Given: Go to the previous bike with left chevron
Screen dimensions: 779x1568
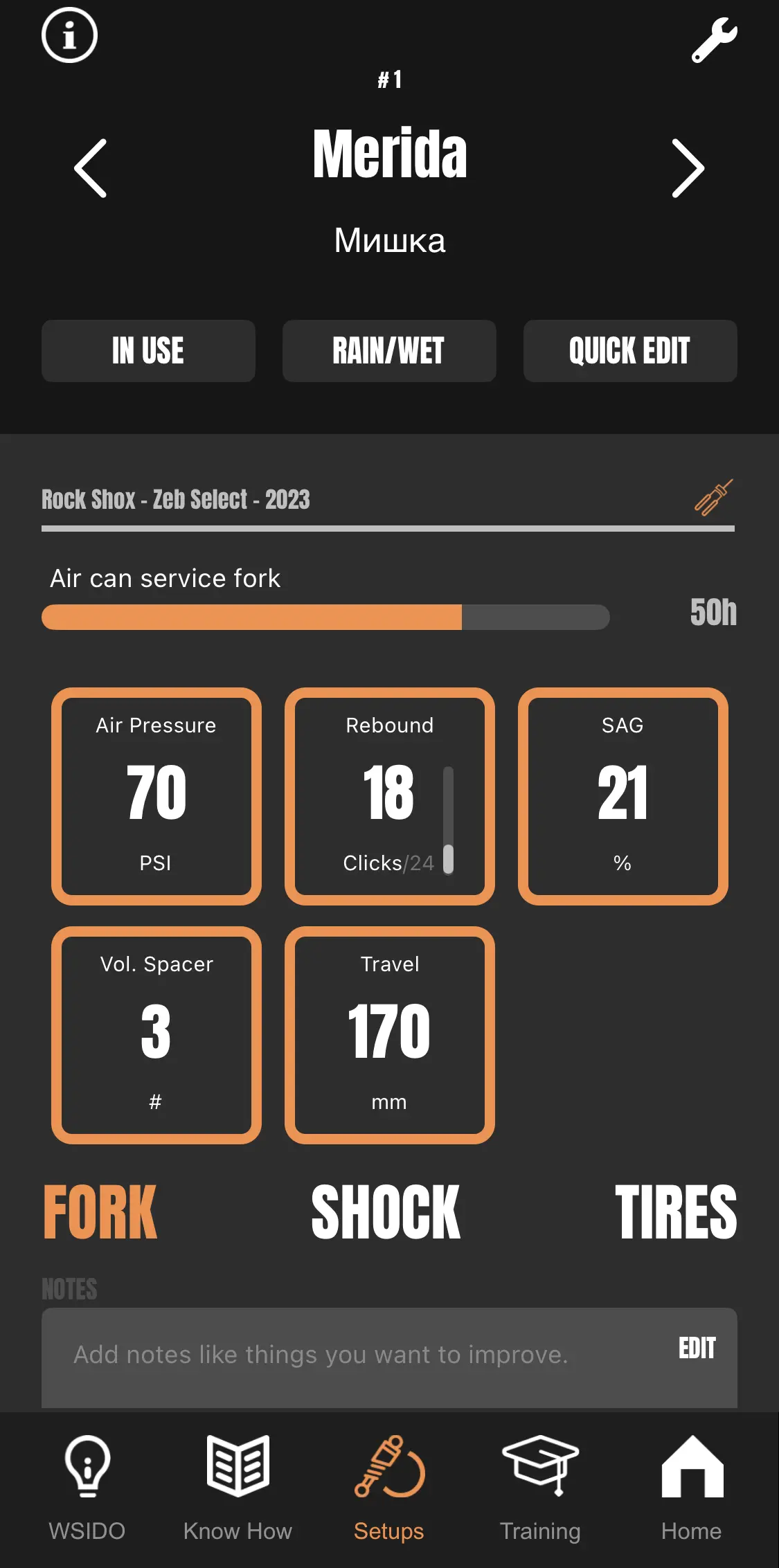Looking at the screenshot, I should click(89, 168).
